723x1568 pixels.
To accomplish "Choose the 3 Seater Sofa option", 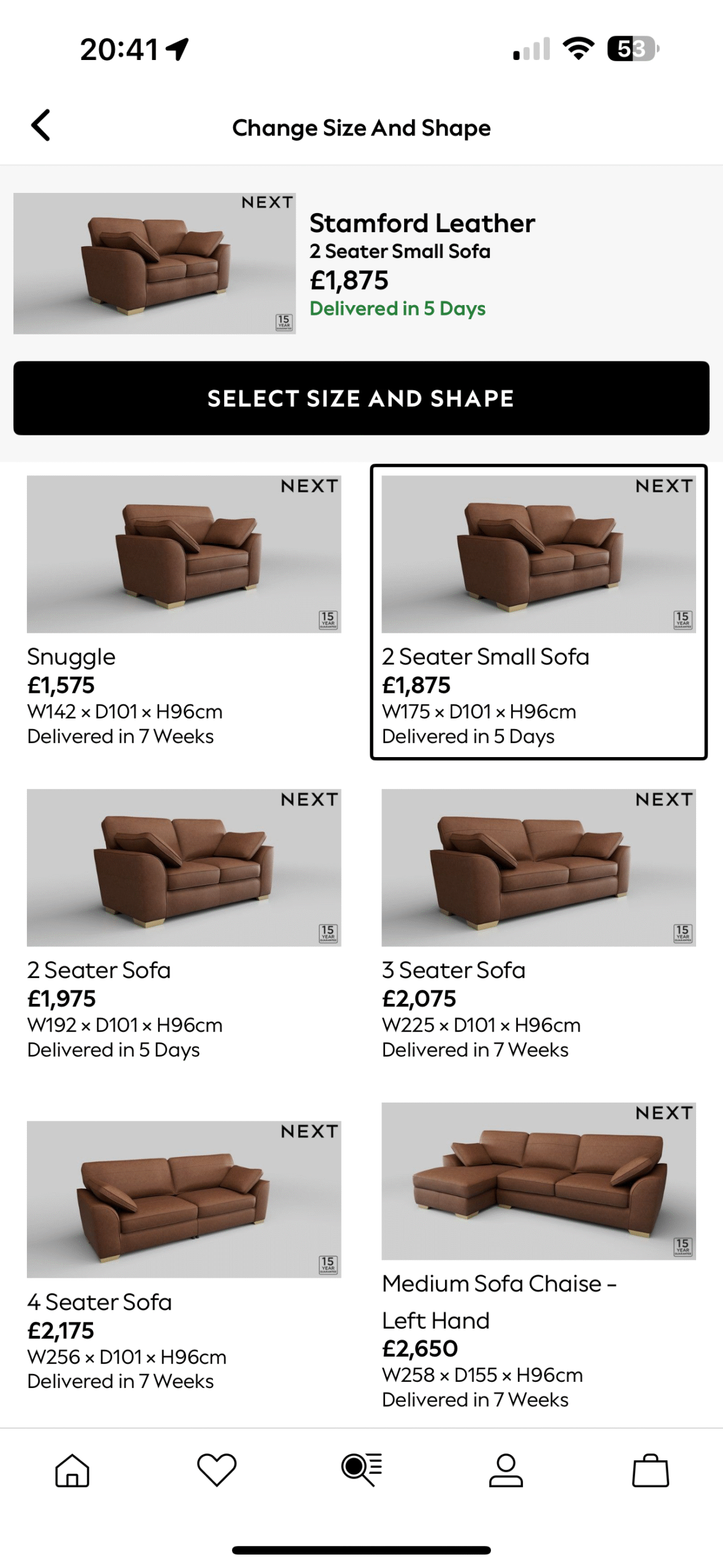I will [539, 925].
